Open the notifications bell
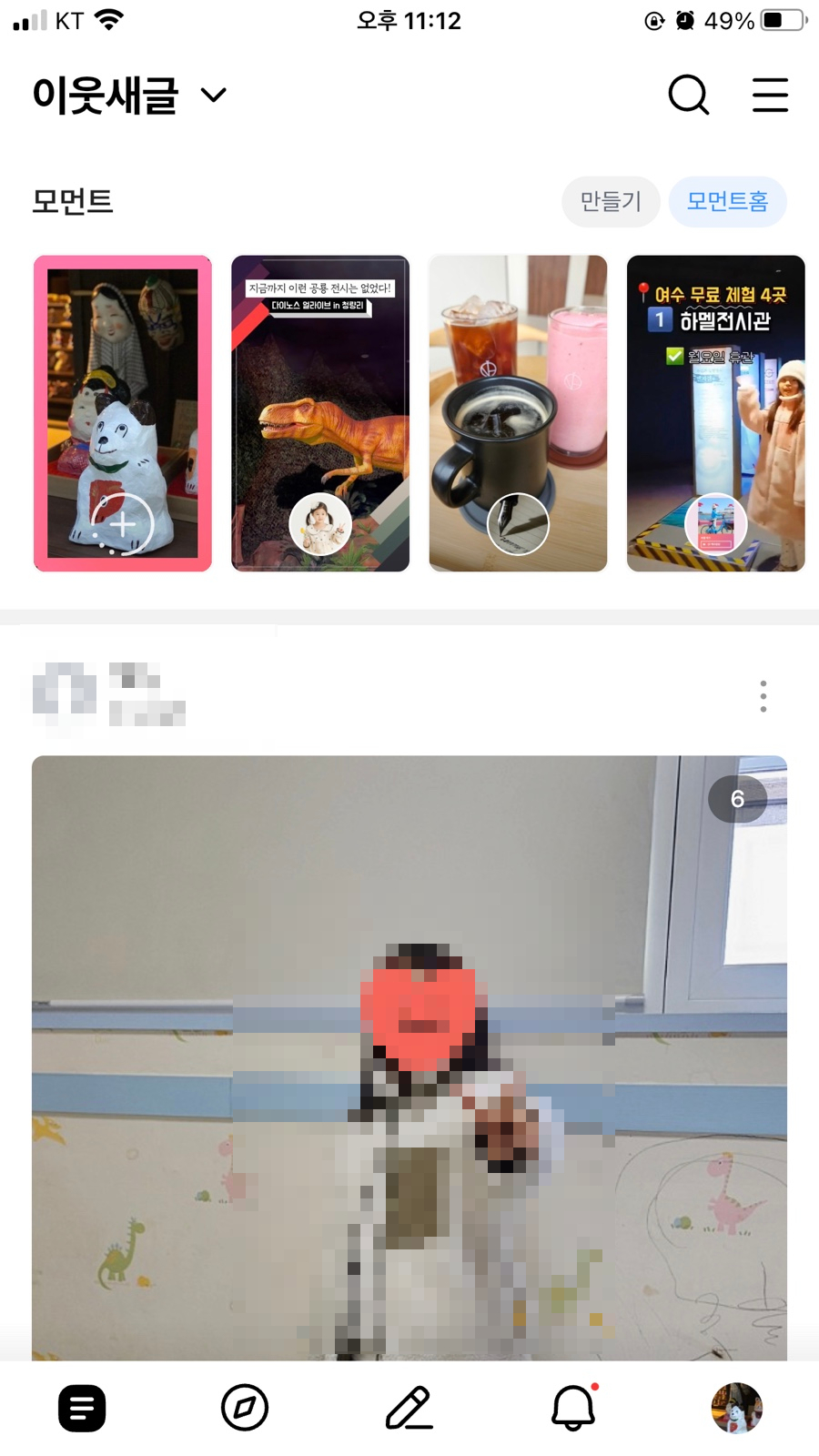The image size is (819, 1456). pyautogui.click(x=573, y=1408)
